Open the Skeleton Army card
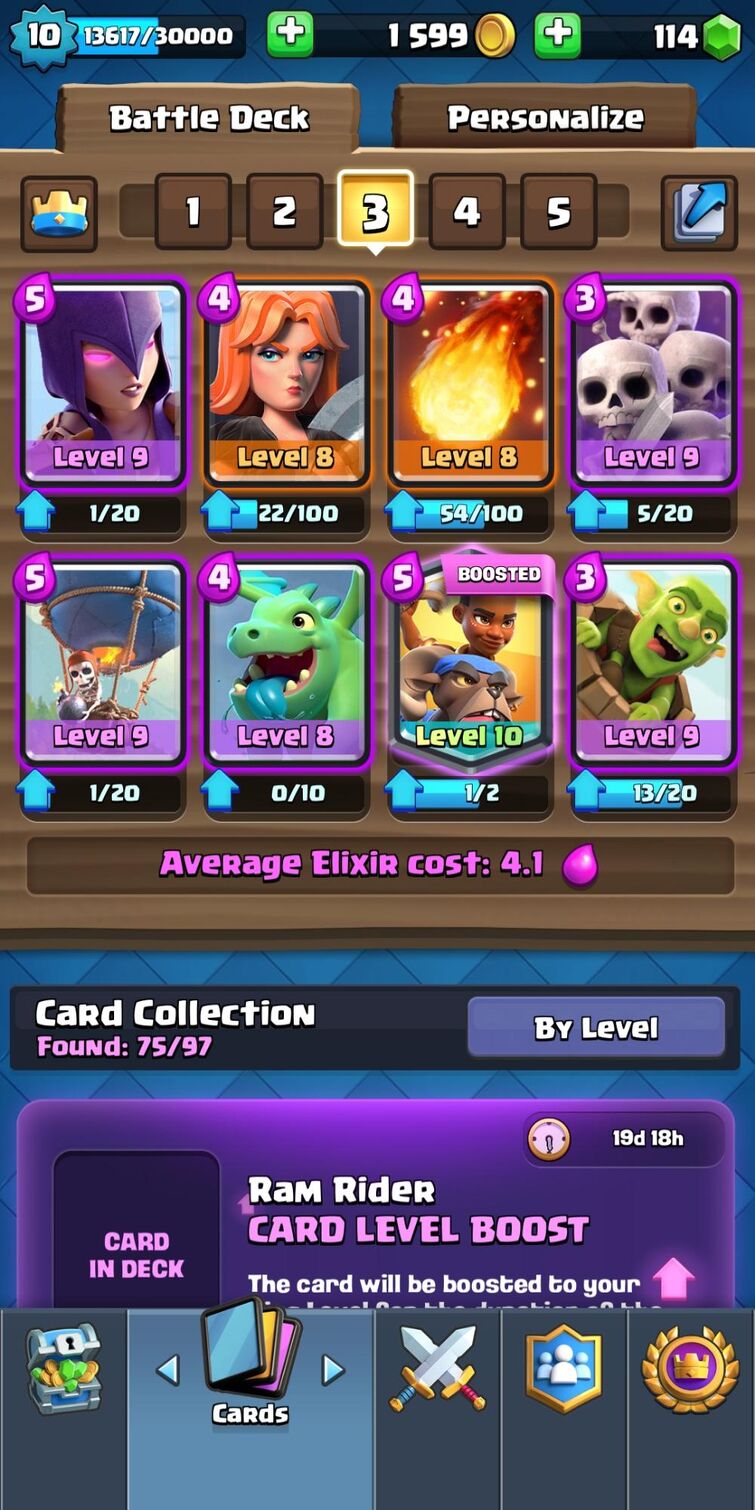 [653, 382]
